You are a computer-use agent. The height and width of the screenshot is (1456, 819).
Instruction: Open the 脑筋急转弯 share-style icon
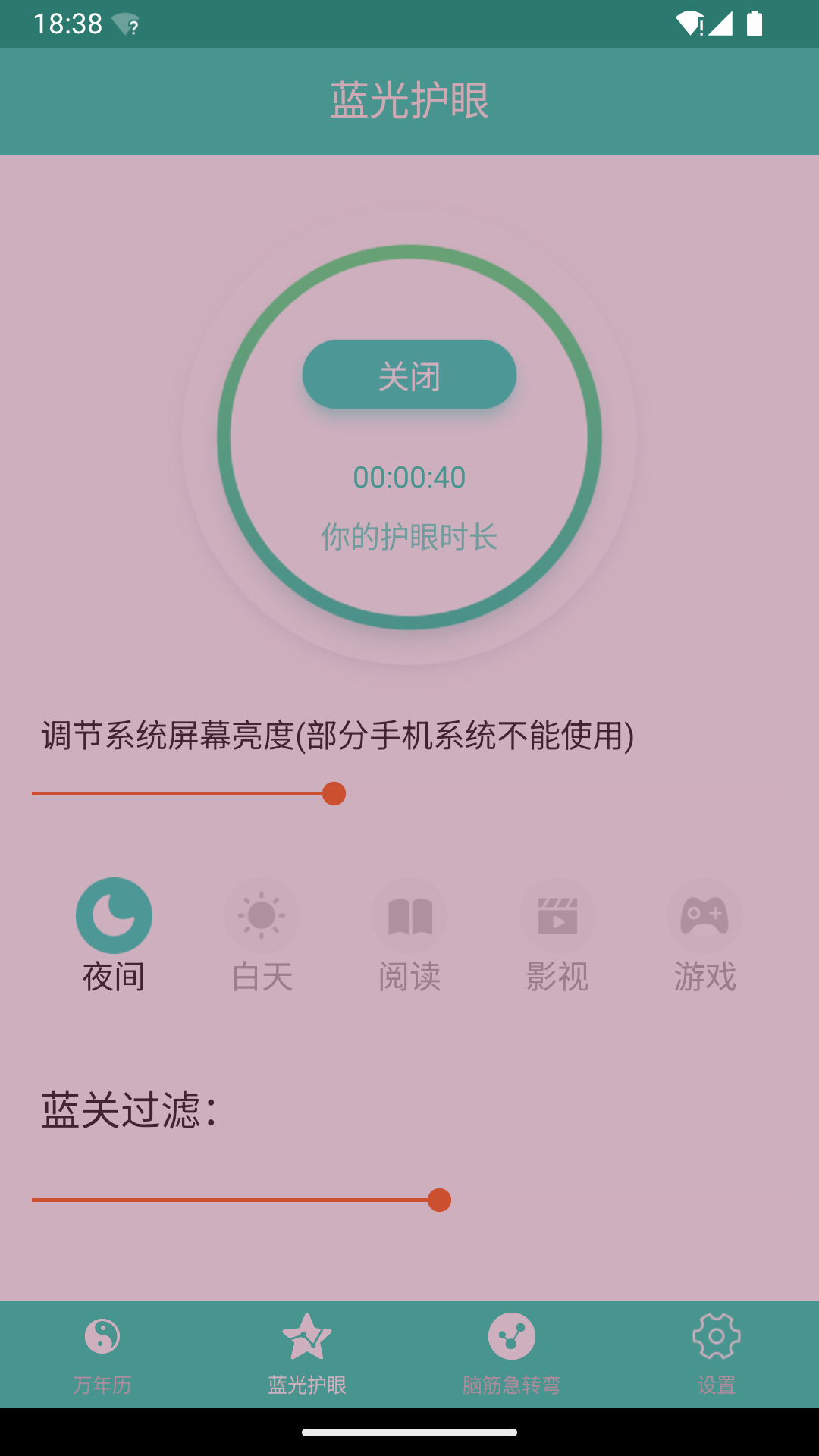(512, 1336)
